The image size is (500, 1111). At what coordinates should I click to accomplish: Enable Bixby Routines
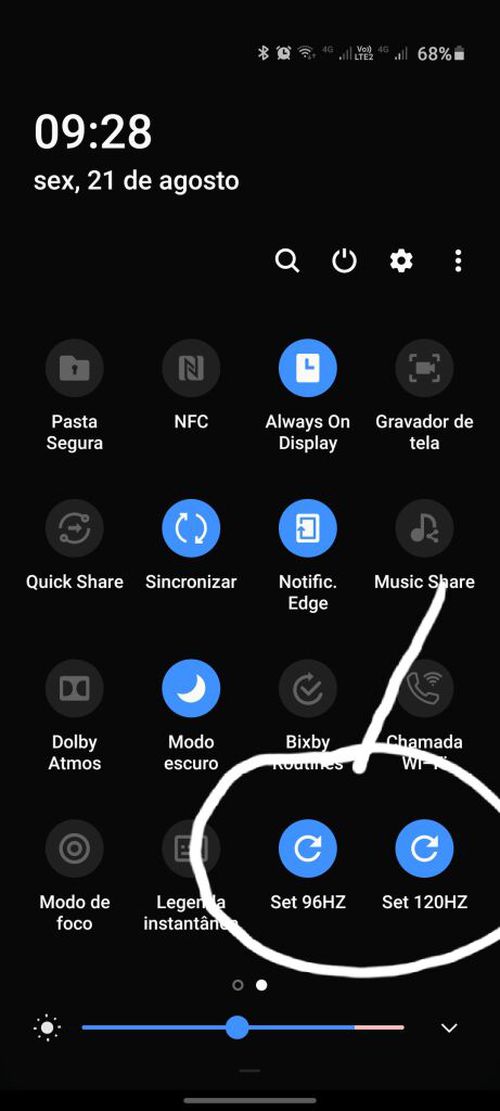[307, 688]
